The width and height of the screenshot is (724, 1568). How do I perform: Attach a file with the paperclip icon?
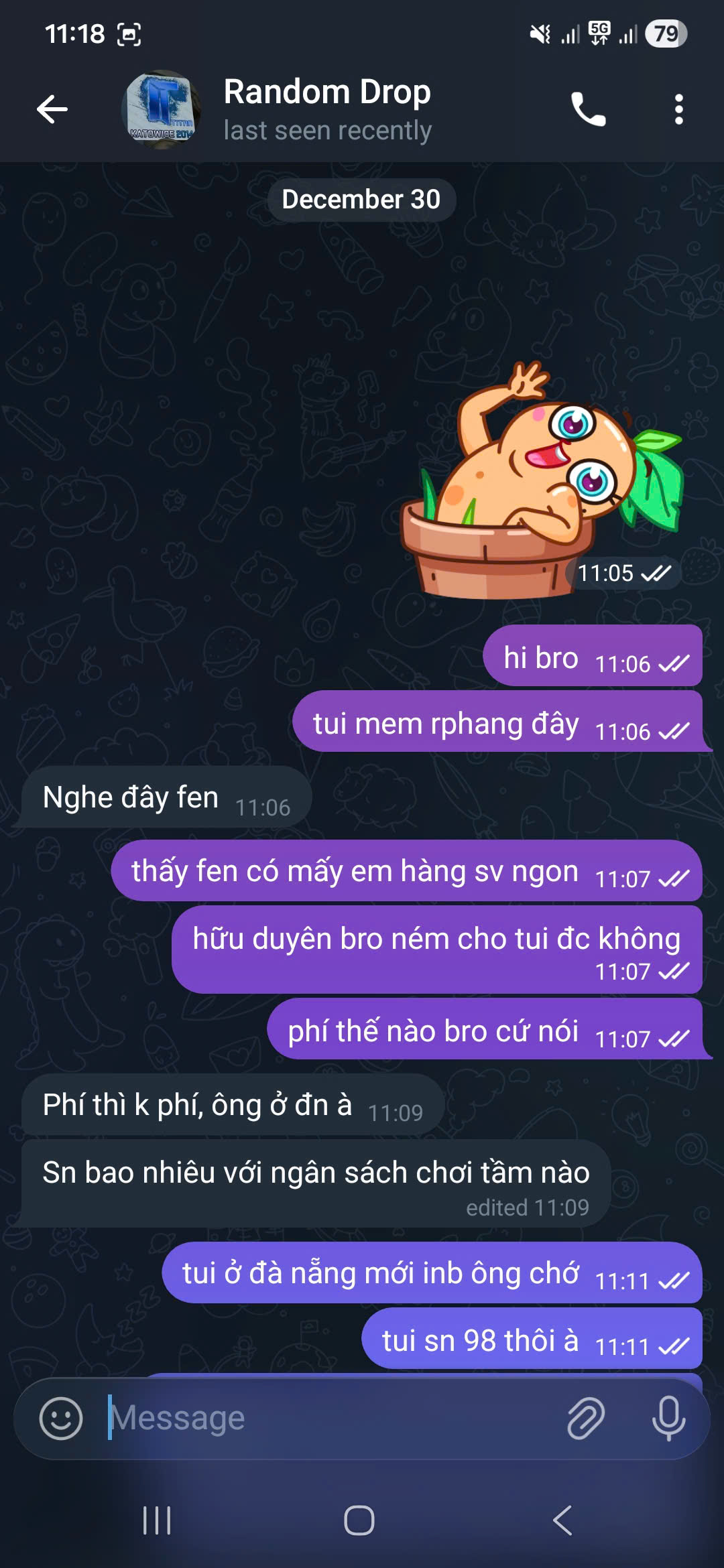tap(586, 1418)
